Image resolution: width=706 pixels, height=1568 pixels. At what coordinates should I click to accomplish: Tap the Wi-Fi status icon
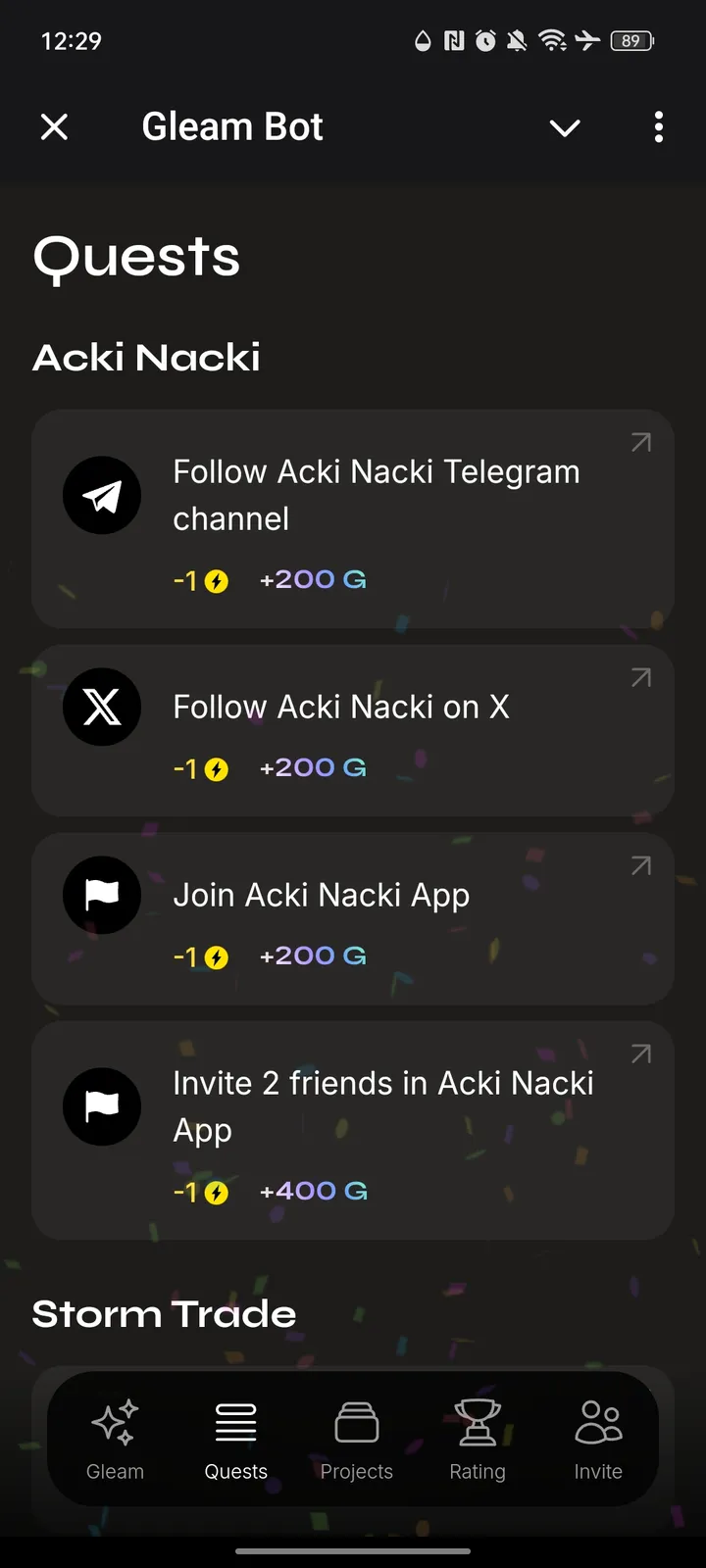(550, 40)
